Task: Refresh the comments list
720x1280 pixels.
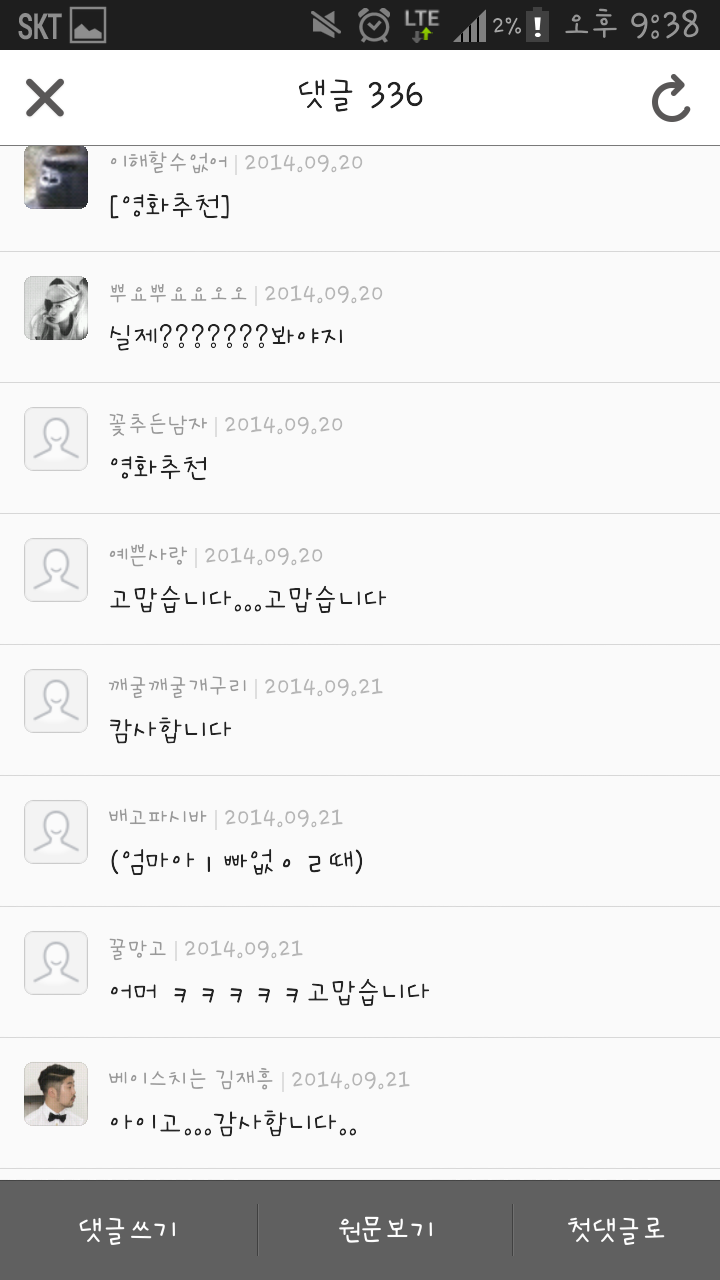Action: [671, 98]
